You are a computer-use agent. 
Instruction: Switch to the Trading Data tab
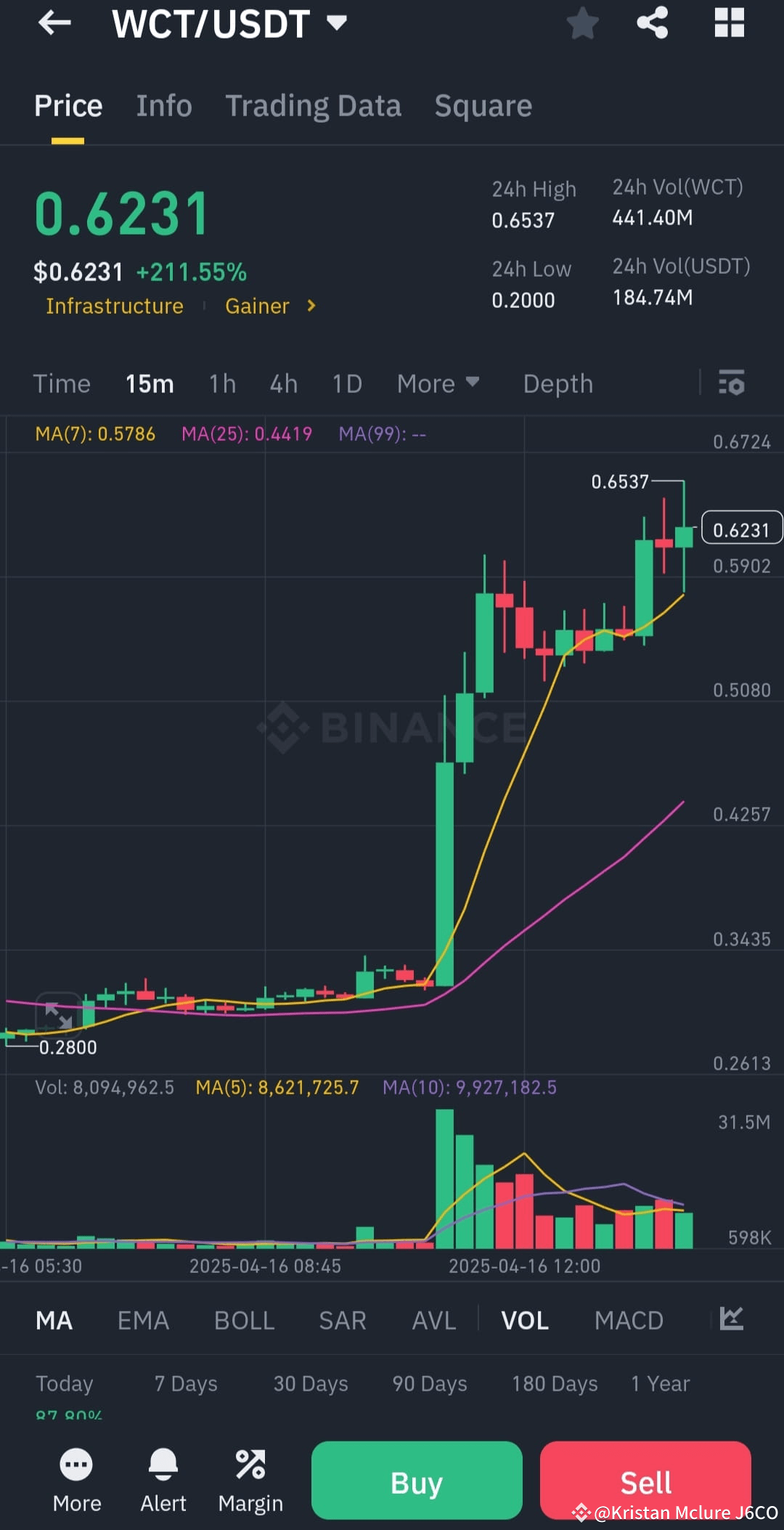(x=314, y=105)
